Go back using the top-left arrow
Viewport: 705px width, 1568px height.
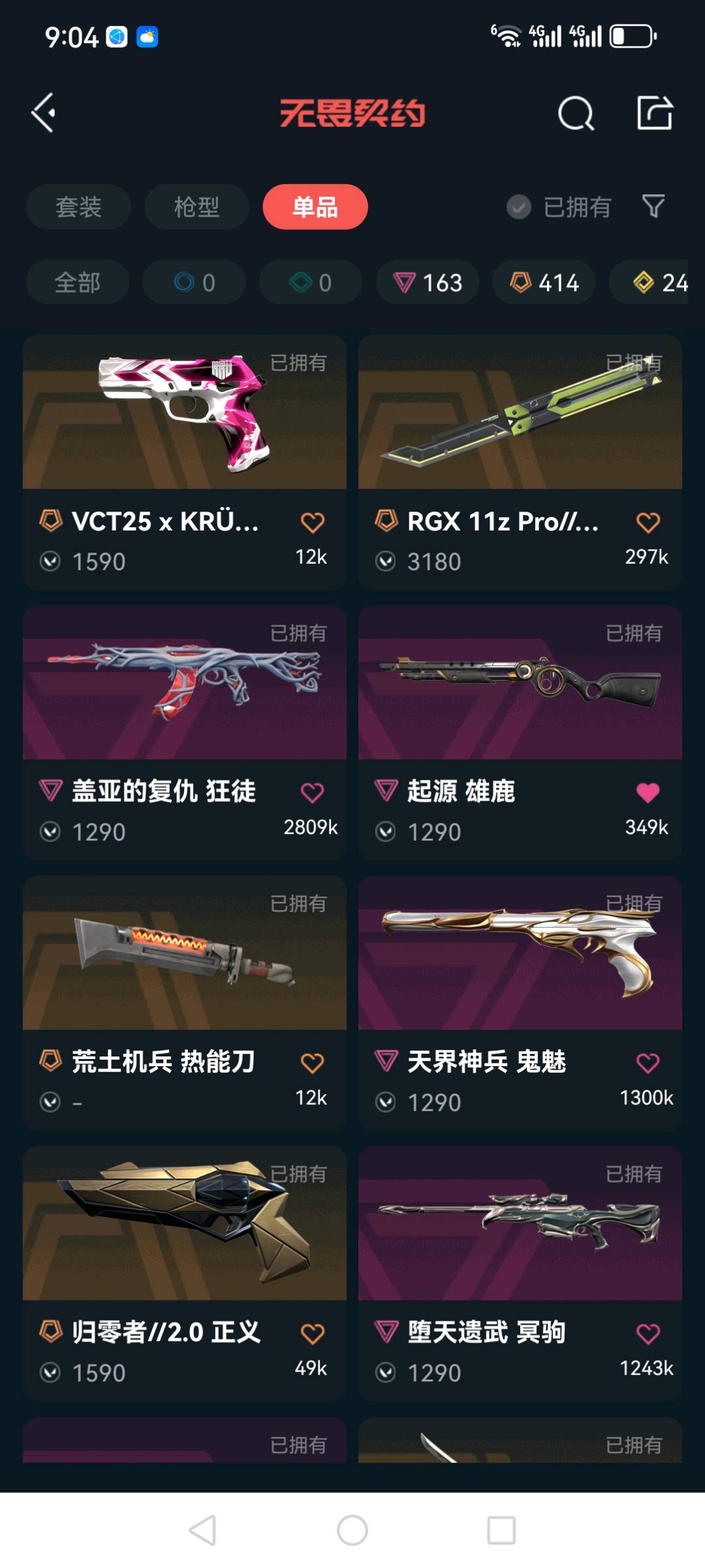tap(44, 113)
